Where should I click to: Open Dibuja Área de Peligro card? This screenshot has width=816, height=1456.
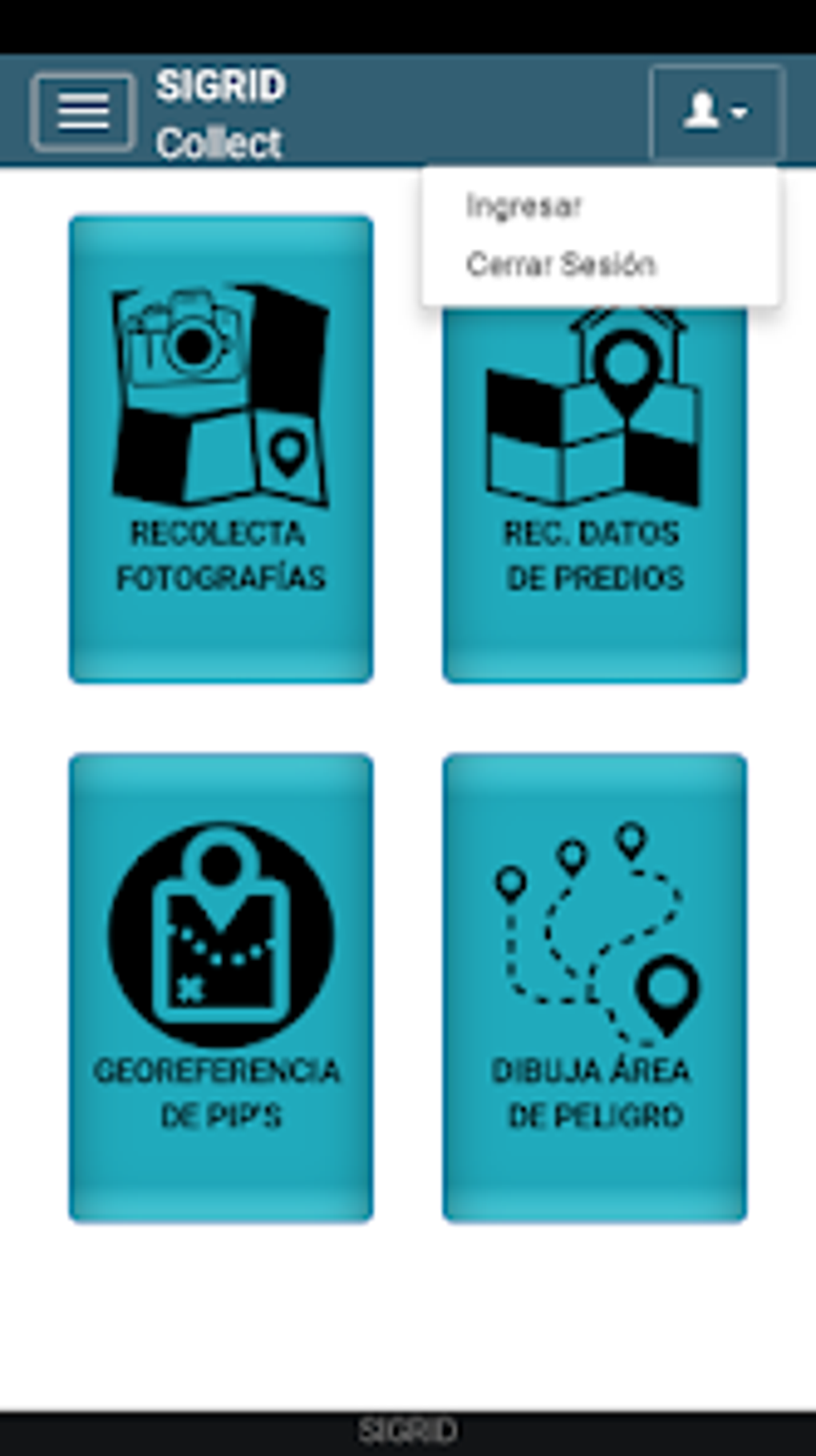[594, 987]
